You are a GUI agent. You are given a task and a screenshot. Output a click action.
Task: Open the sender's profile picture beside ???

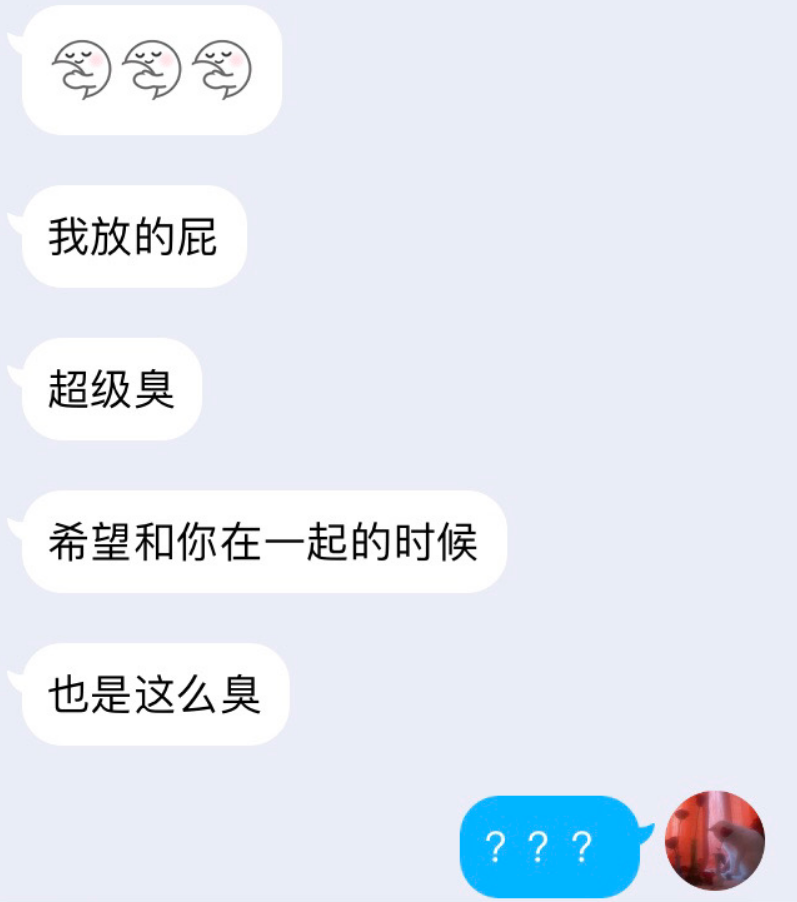[715, 840]
